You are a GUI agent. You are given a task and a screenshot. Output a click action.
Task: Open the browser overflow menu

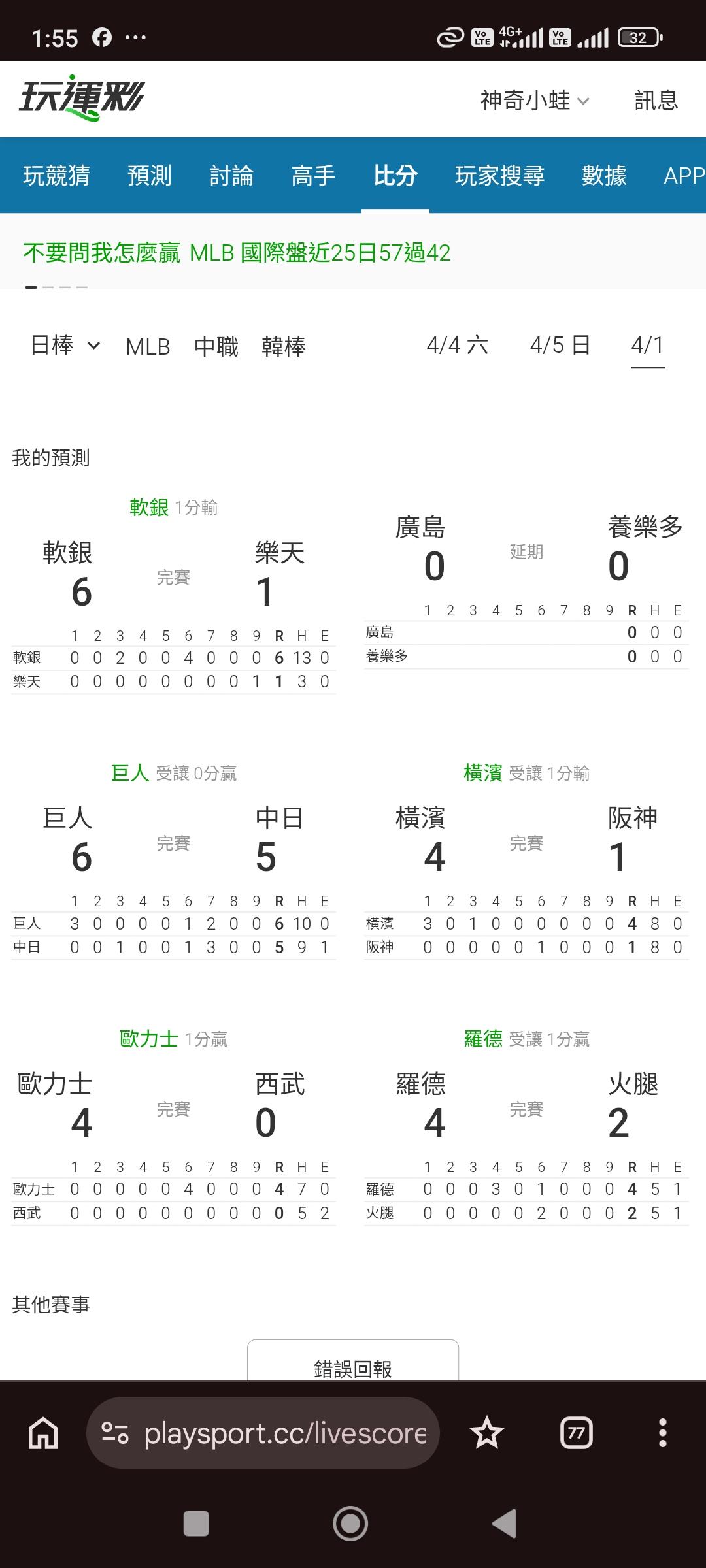(x=663, y=1433)
